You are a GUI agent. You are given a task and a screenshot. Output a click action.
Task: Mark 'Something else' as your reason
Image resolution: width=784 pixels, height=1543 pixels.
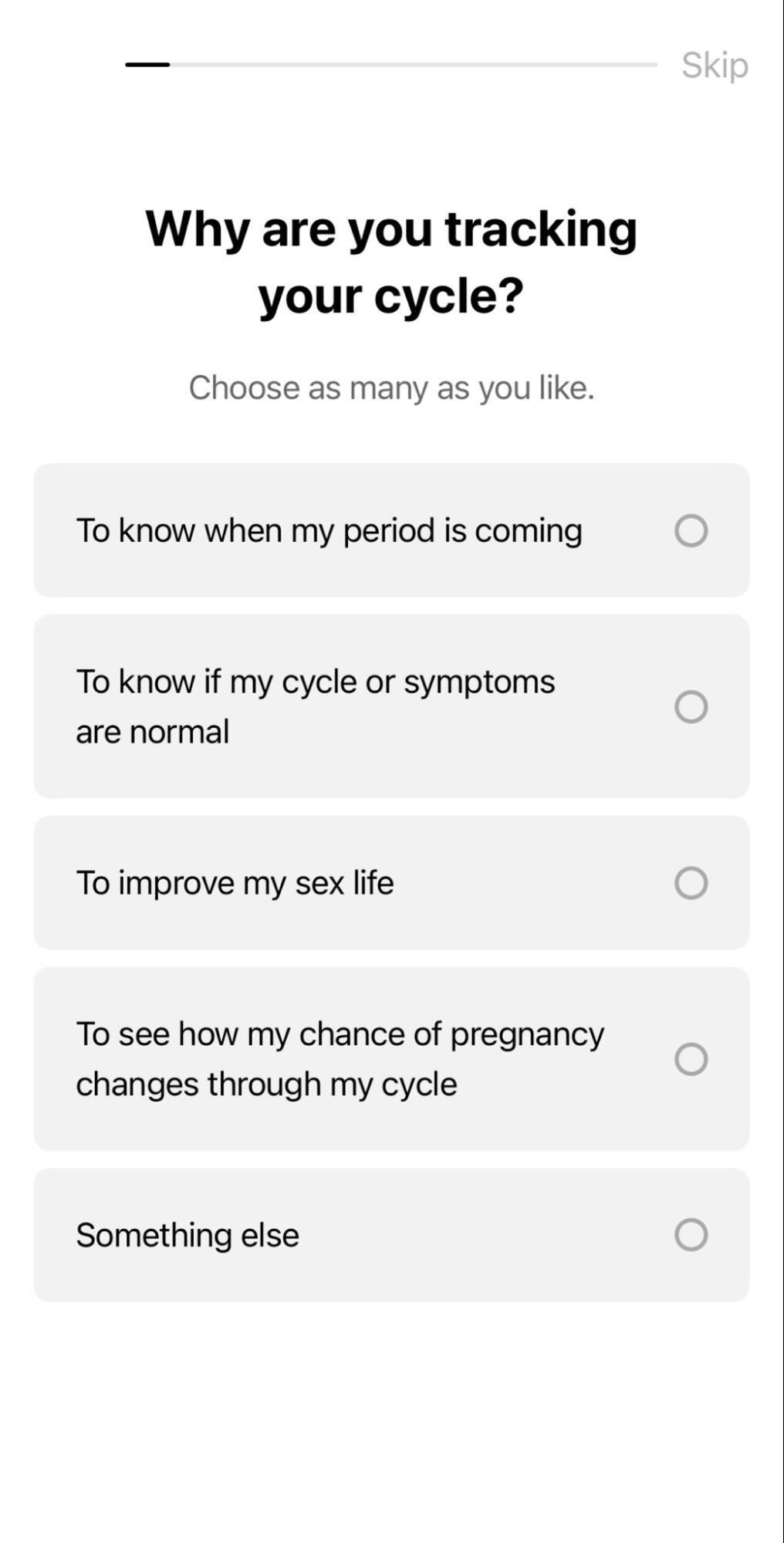coord(691,1235)
